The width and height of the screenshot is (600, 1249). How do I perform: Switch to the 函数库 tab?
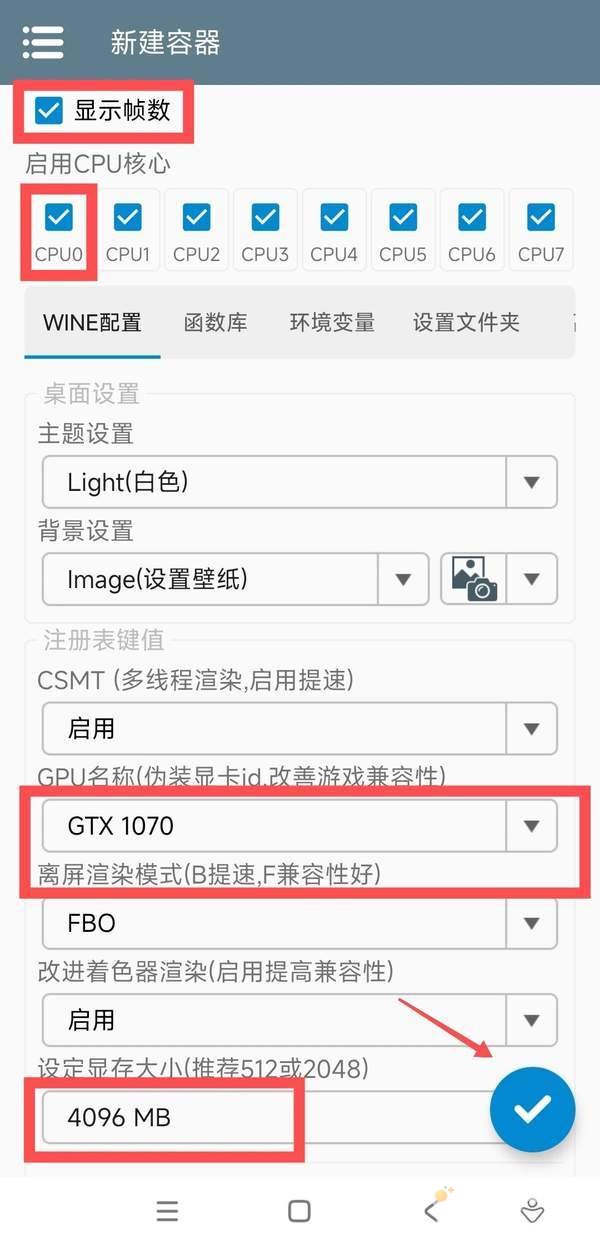coord(216,322)
